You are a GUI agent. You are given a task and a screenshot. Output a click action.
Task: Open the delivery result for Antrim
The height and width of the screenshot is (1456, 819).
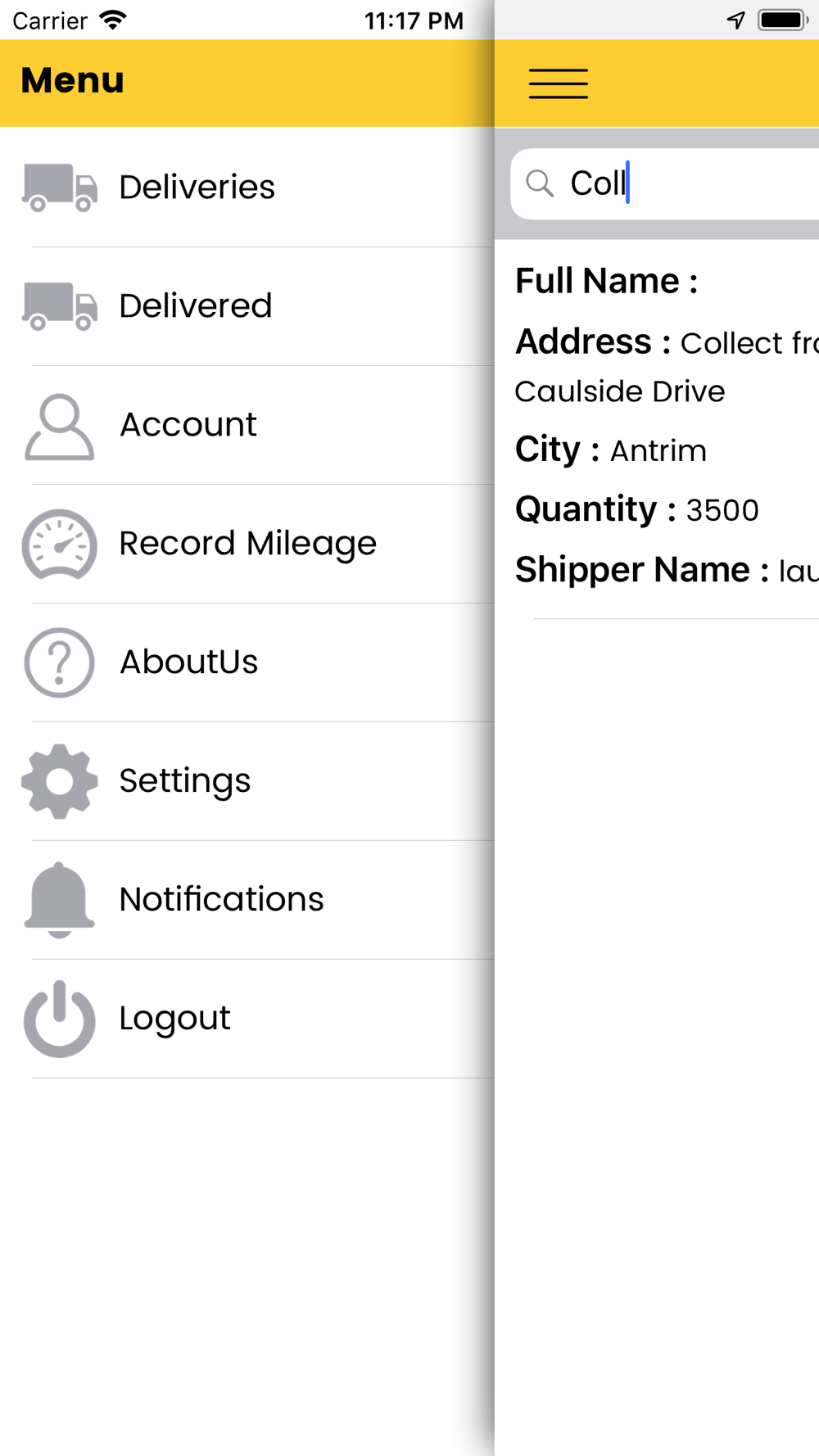657,429
